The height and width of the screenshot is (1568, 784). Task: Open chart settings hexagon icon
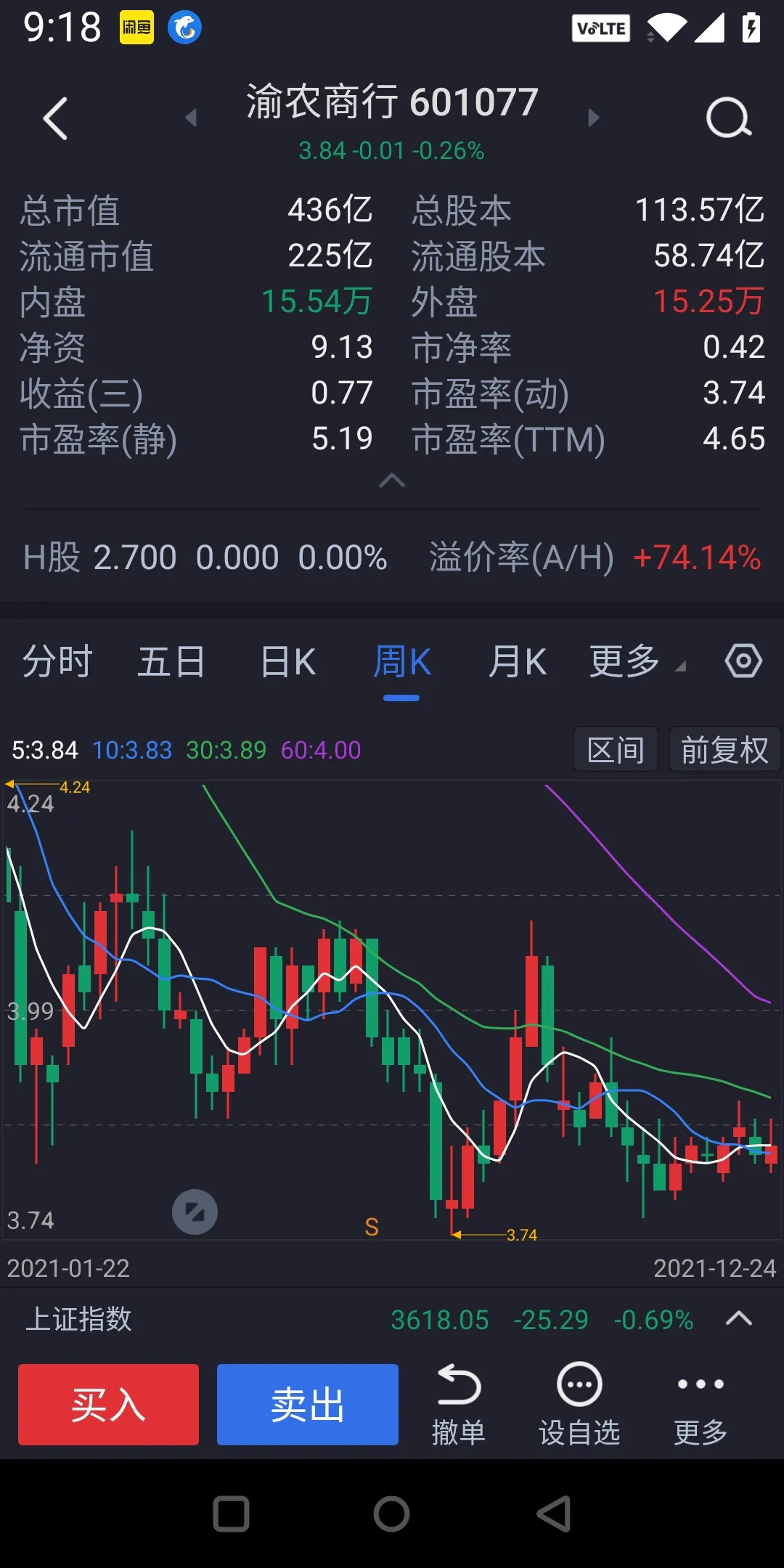point(743,661)
